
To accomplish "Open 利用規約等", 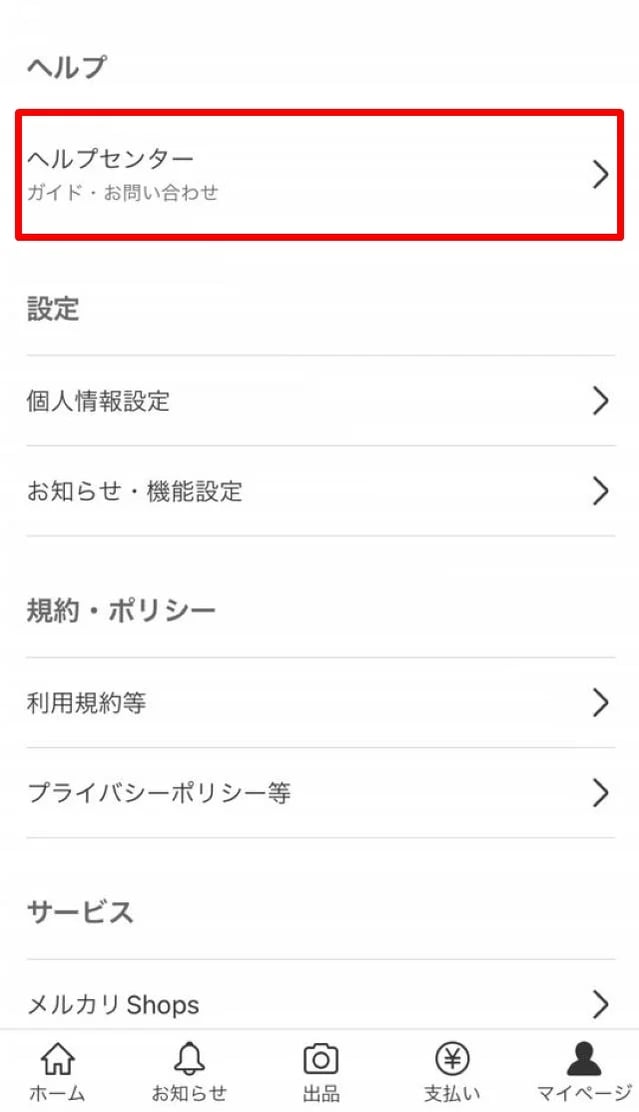I will point(318,703).
